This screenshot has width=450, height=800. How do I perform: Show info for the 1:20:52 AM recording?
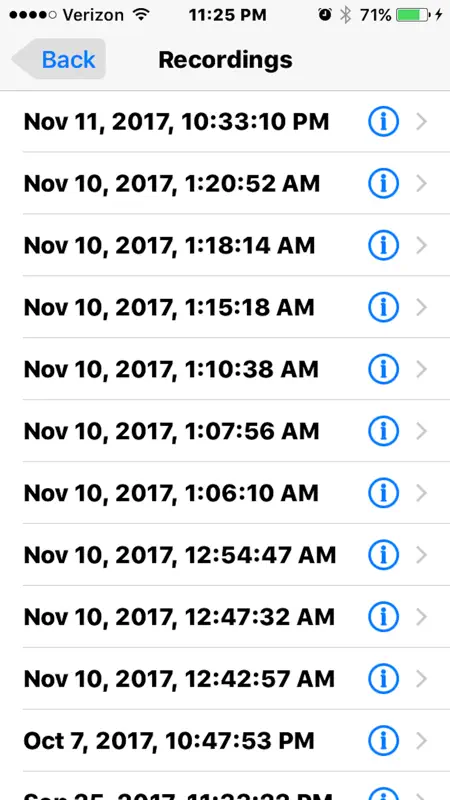coord(383,183)
